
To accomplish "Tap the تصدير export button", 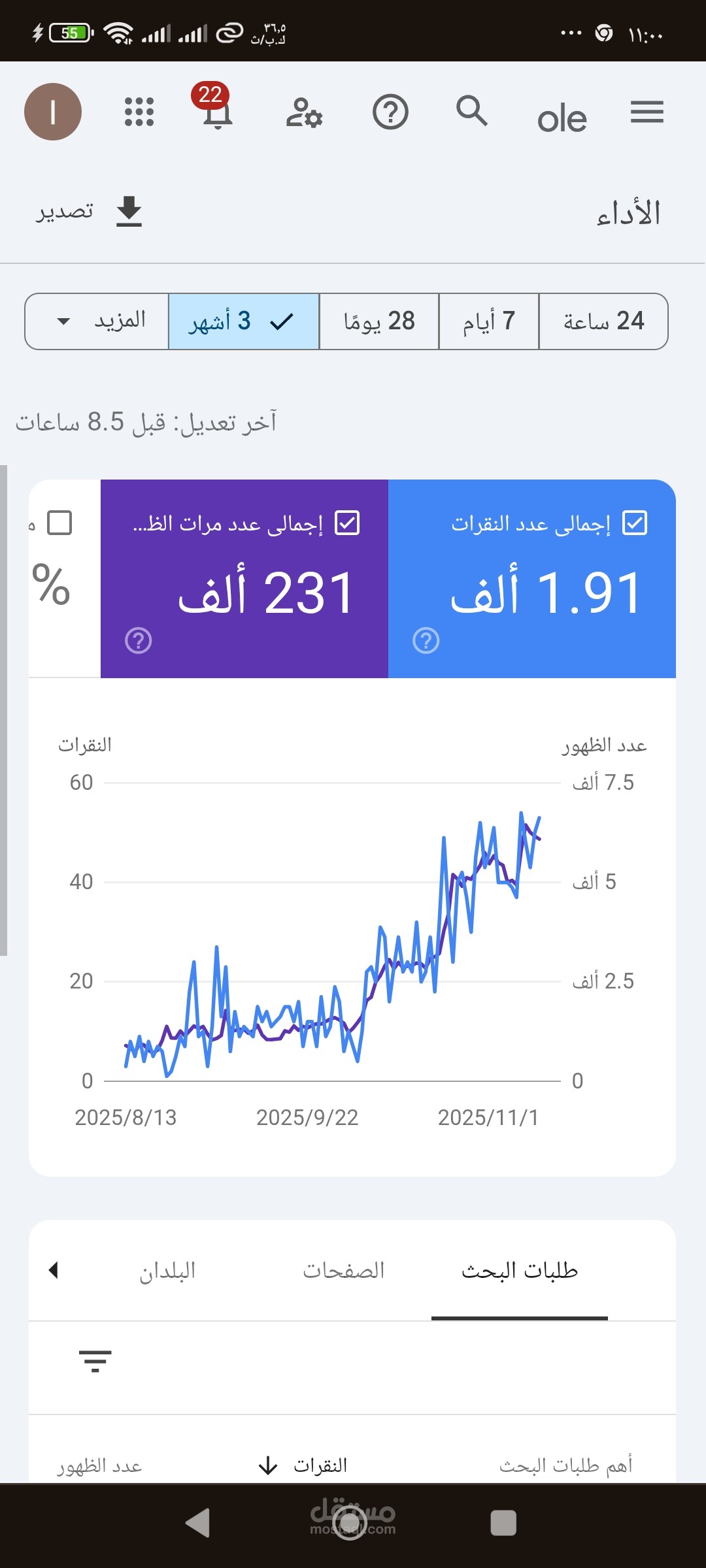I will (89, 212).
